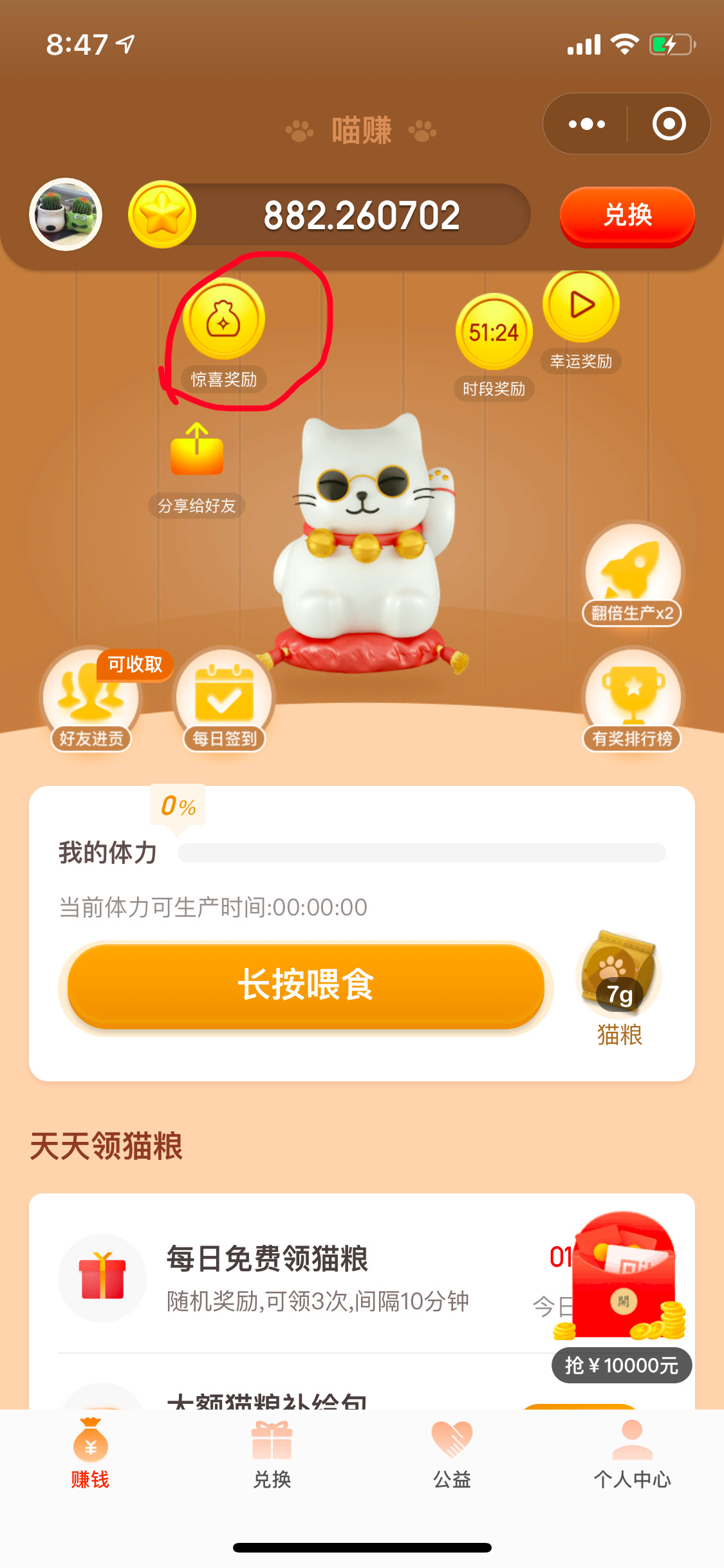The height and width of the screenshot is (1568, 724).
Task: Switch to the 公益 tab
Action: (452, 1456)
